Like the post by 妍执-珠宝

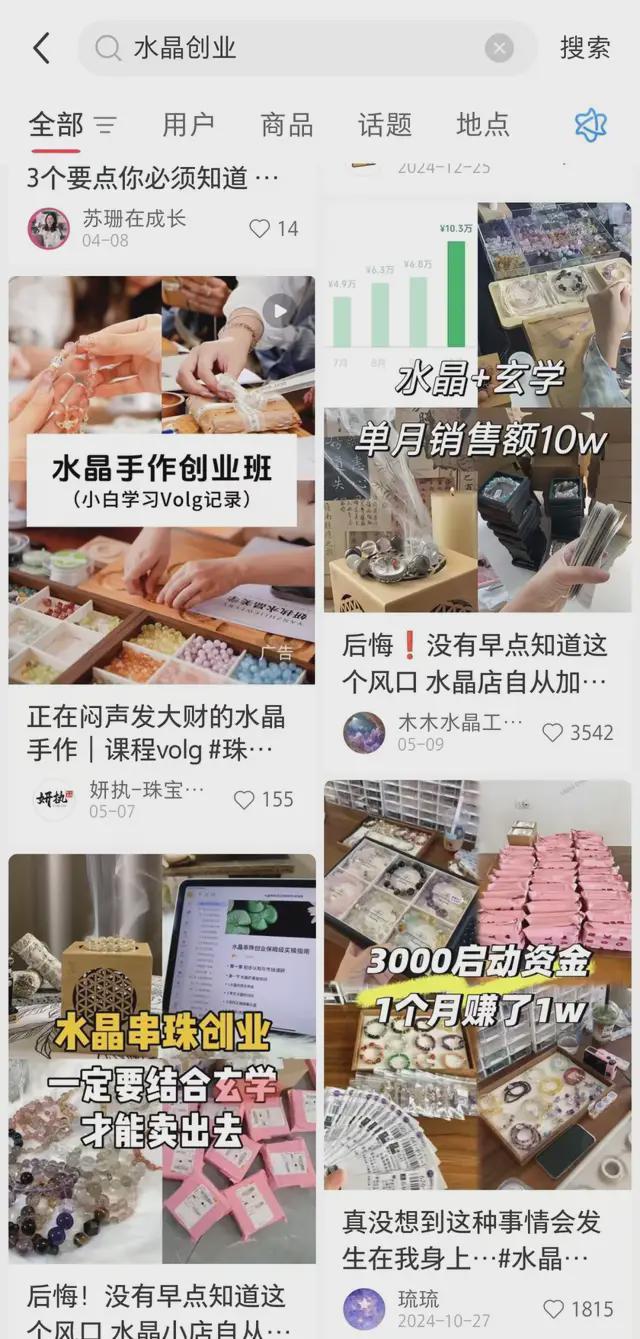pos(244,800)
